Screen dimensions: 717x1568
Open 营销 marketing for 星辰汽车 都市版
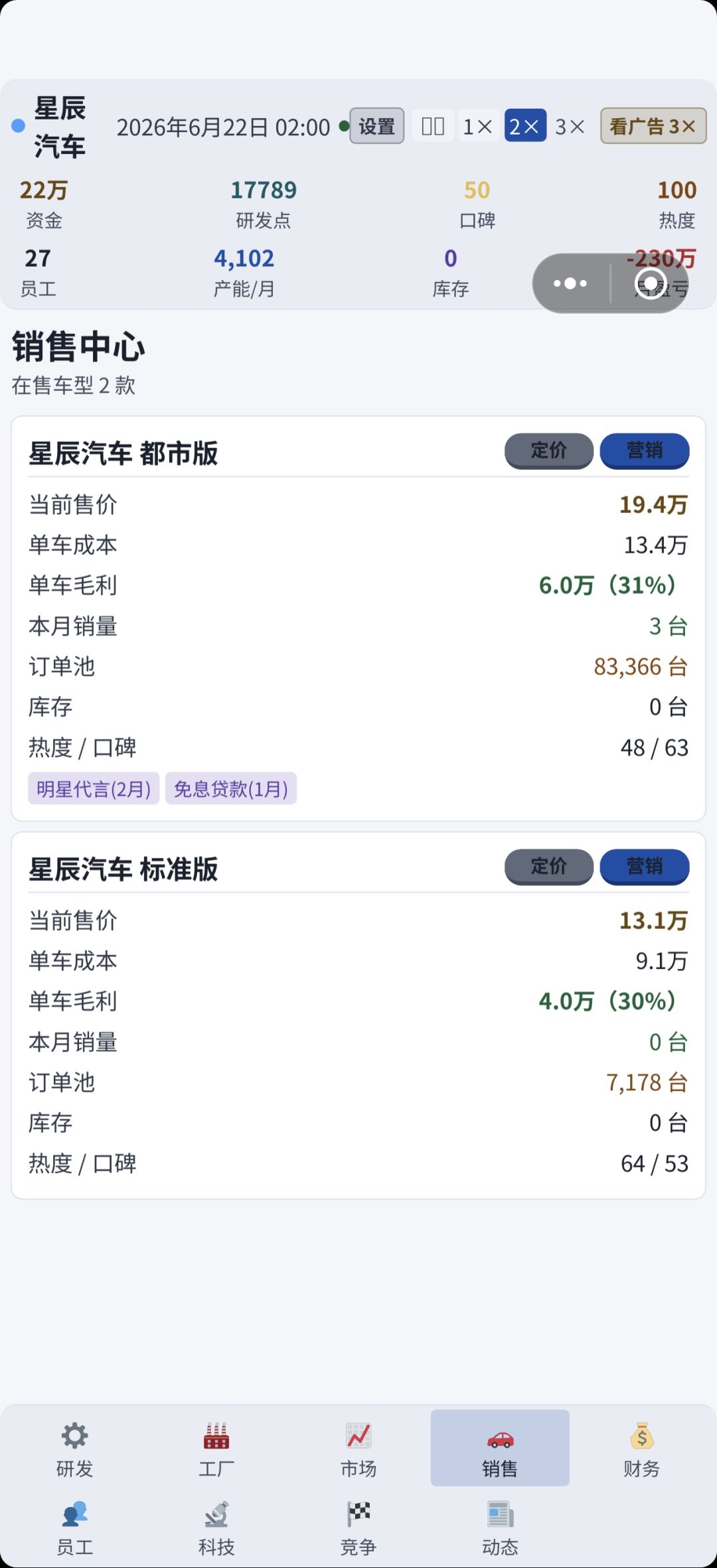click(x=645, y=451)
